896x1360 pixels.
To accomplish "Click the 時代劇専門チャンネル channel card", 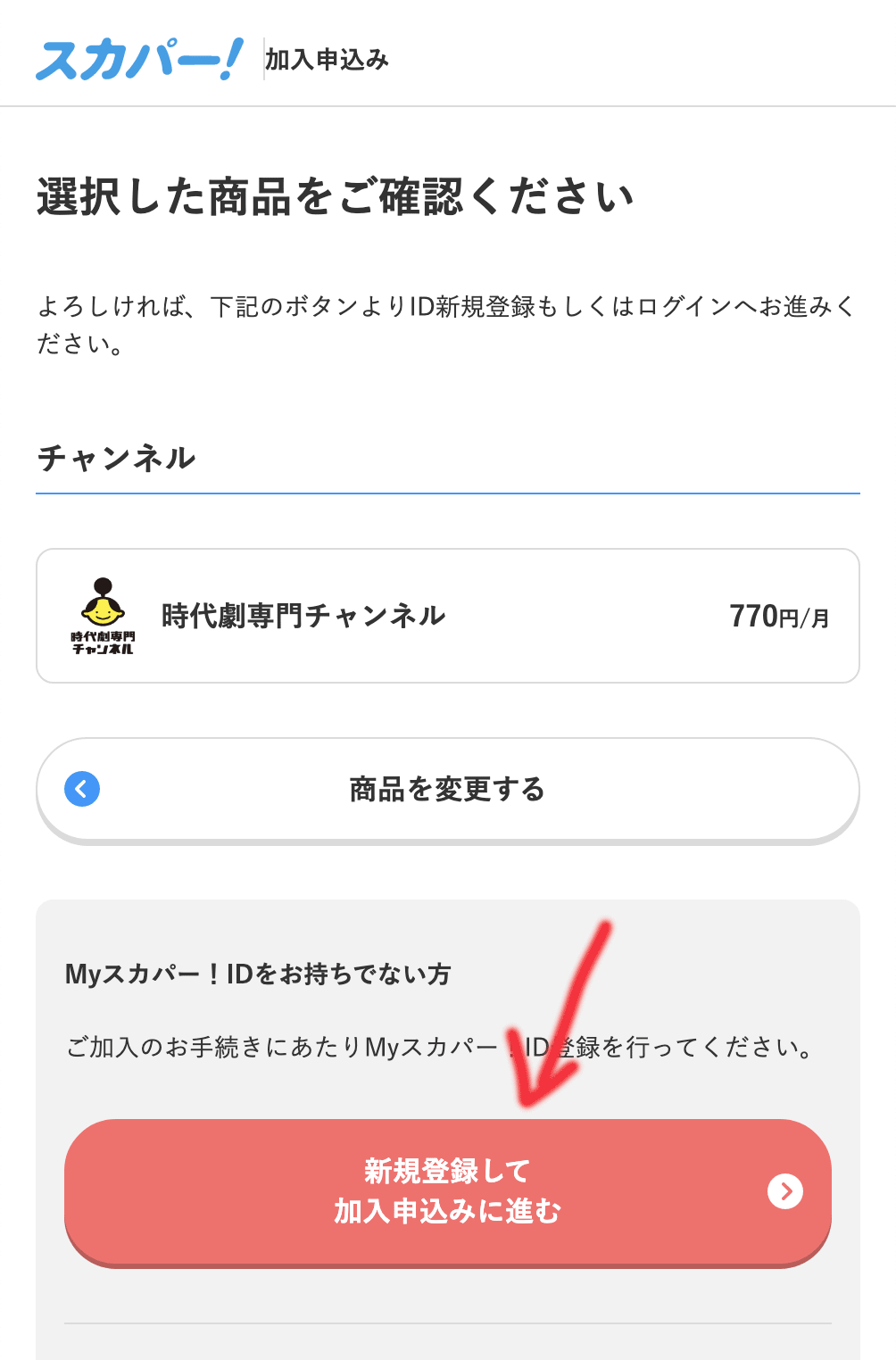I will pos(448,616).
